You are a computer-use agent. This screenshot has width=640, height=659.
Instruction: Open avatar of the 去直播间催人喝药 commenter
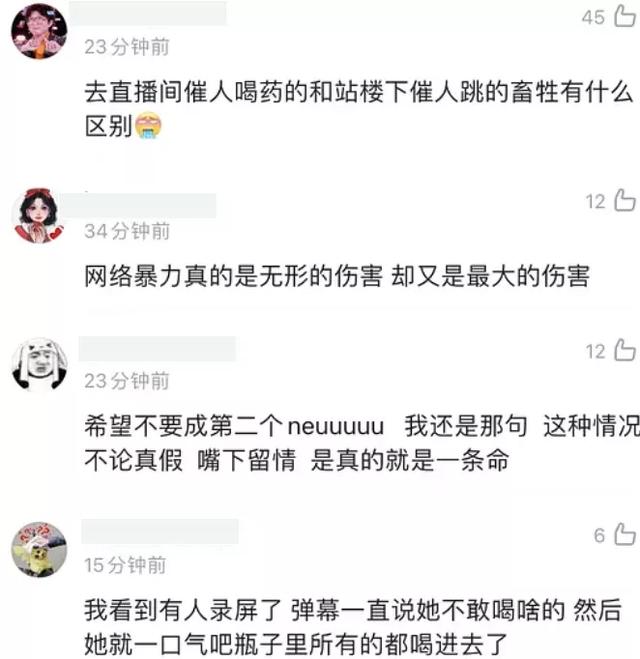pyautogui.click(x=39, y=30)
